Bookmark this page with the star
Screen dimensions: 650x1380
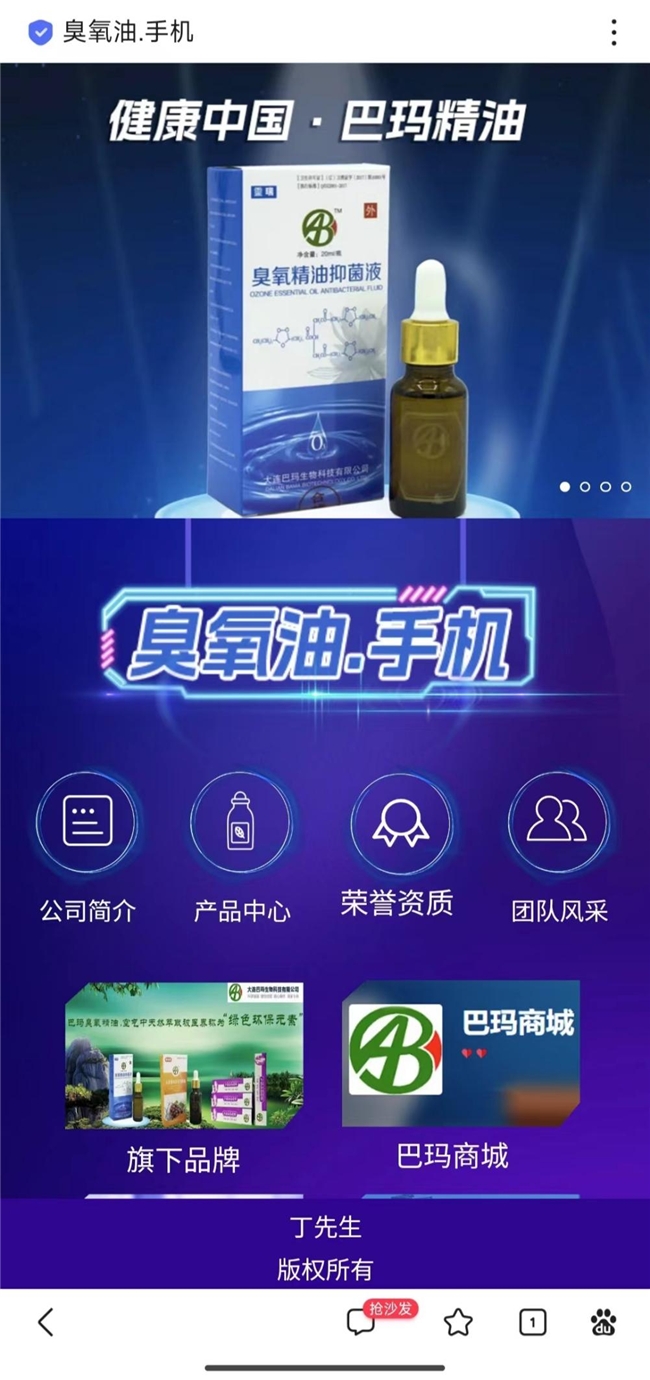(458, 1322)
